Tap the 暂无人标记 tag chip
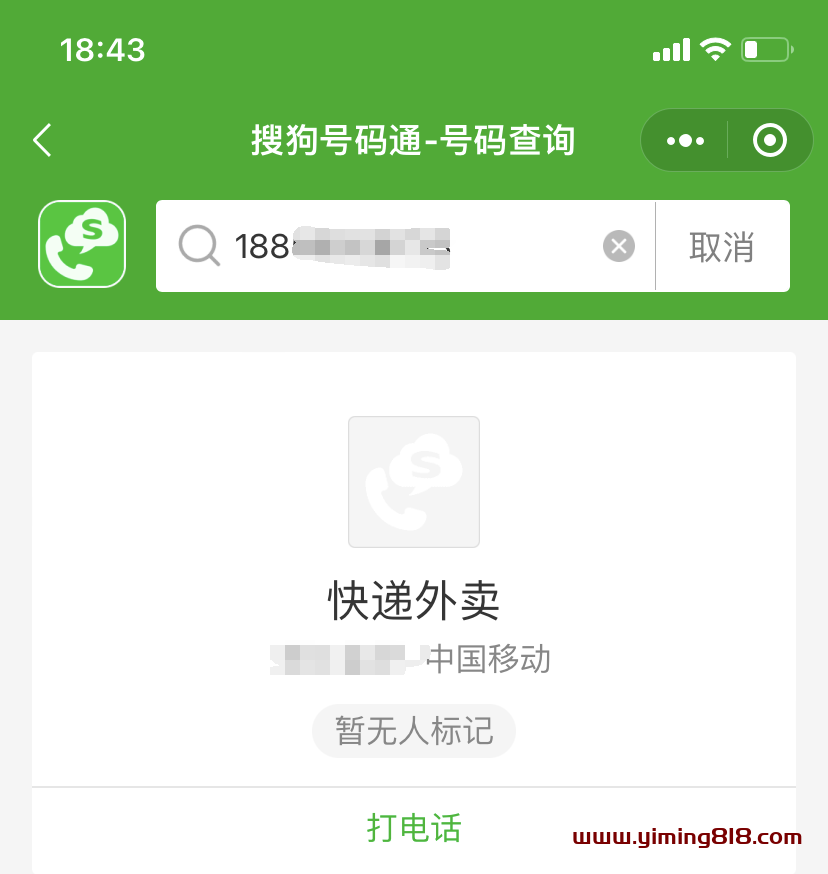This screenshot has height=874, width=828. [x=414, y=731]
